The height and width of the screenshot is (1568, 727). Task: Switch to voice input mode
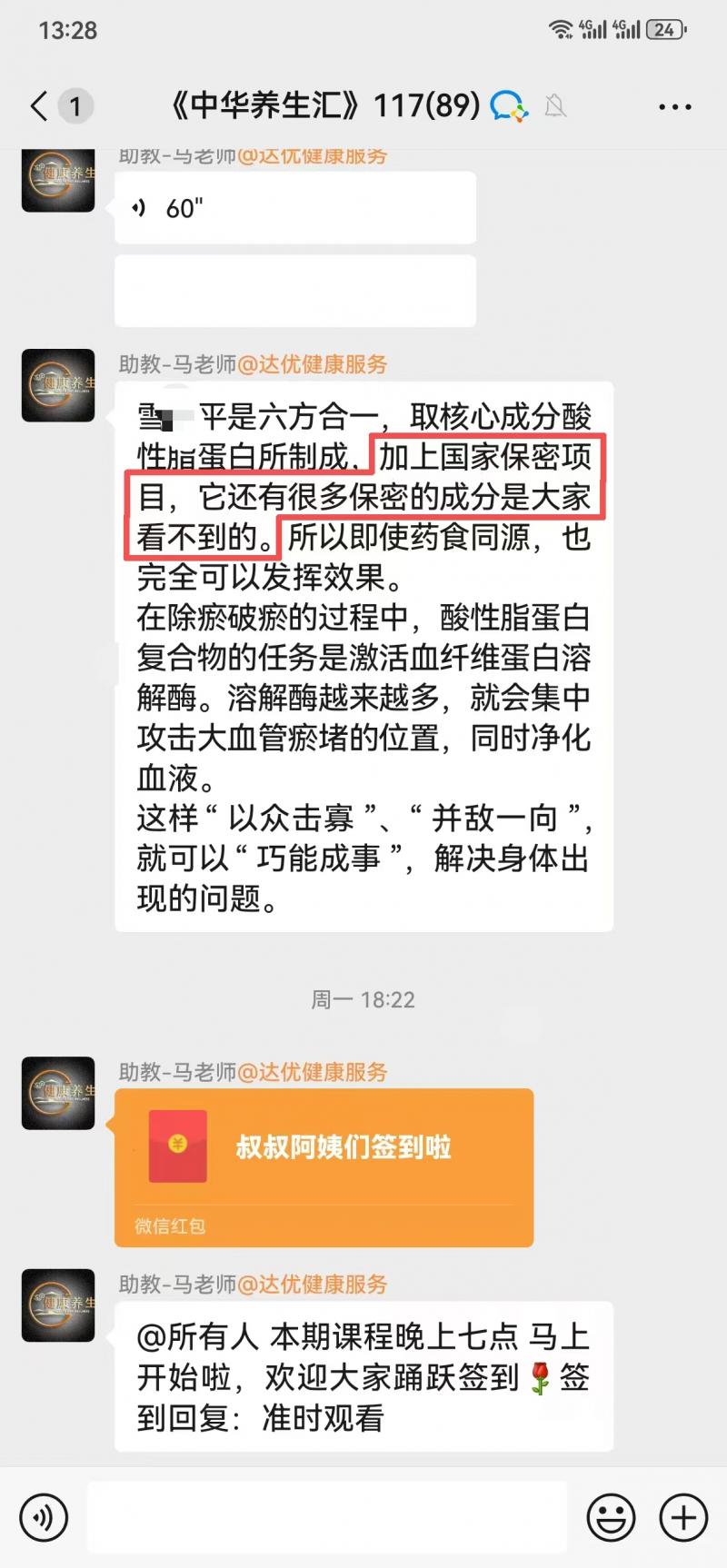(43, 1516)
